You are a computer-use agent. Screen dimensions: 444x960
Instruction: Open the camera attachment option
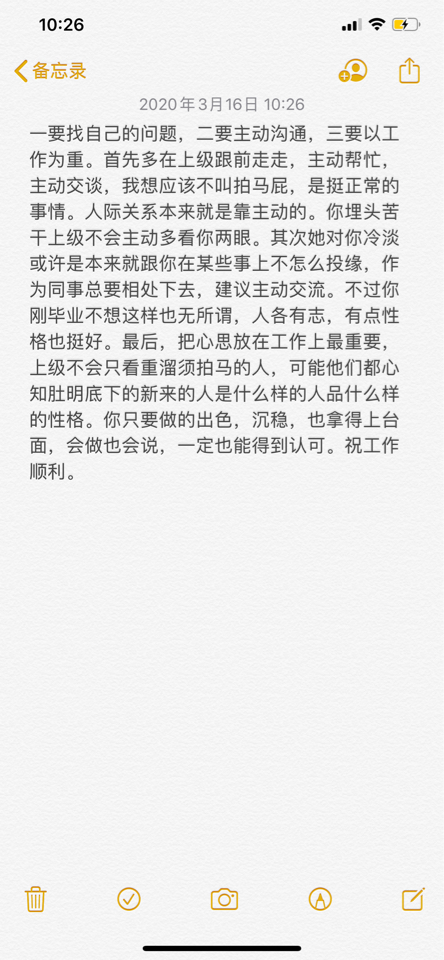224,899
